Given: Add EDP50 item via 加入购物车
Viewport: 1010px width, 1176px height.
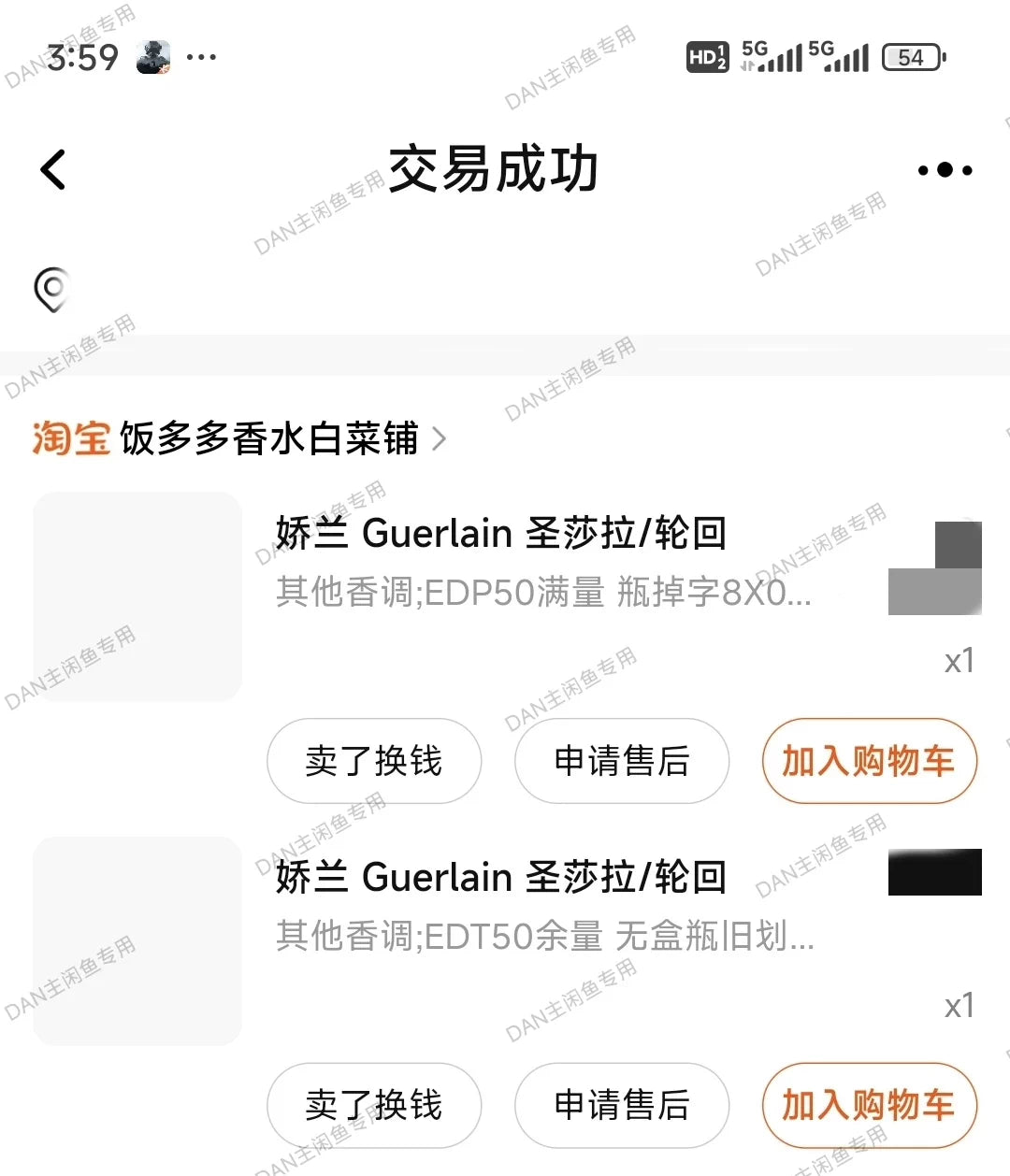Looking at the screenshot, I should tap(870, 761).
